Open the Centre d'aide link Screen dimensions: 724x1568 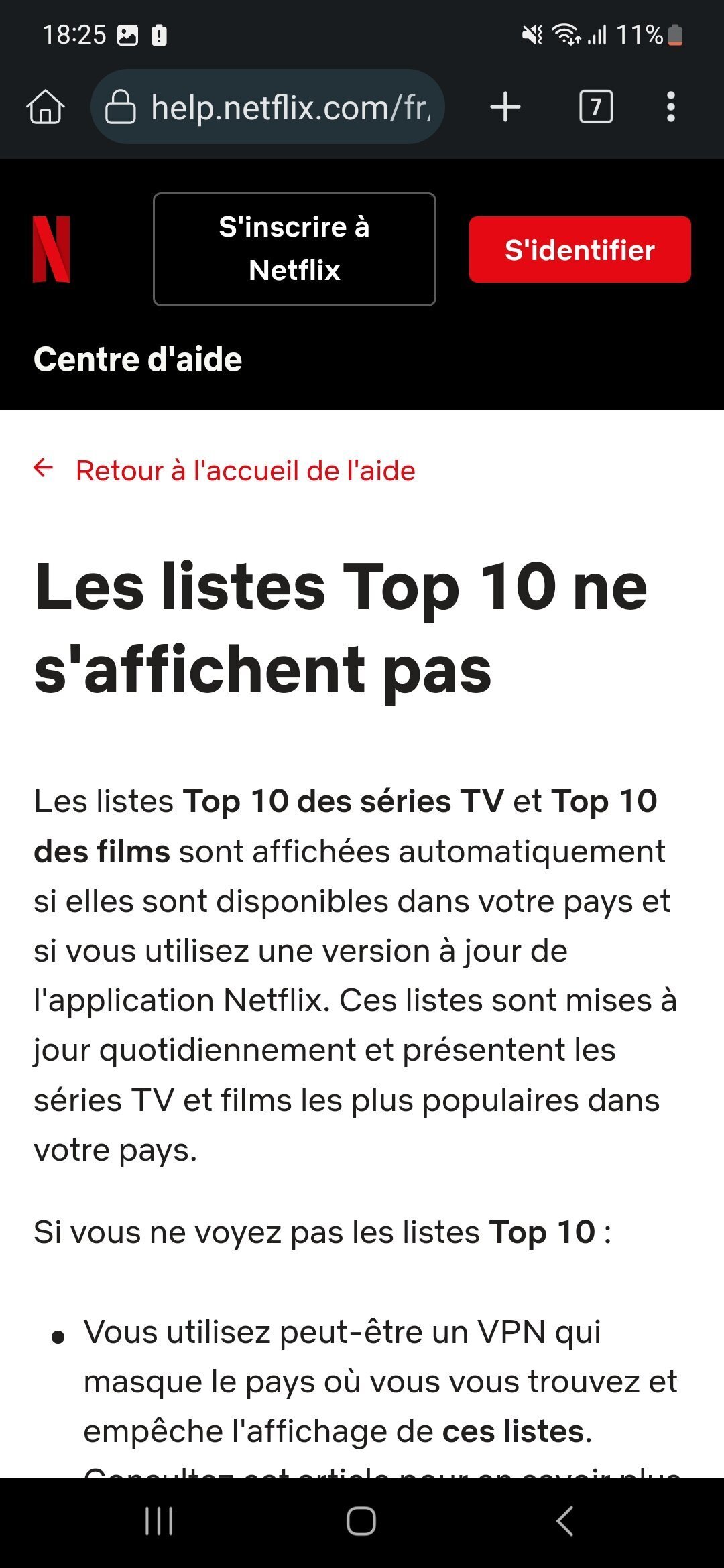(x=138, y=359)
